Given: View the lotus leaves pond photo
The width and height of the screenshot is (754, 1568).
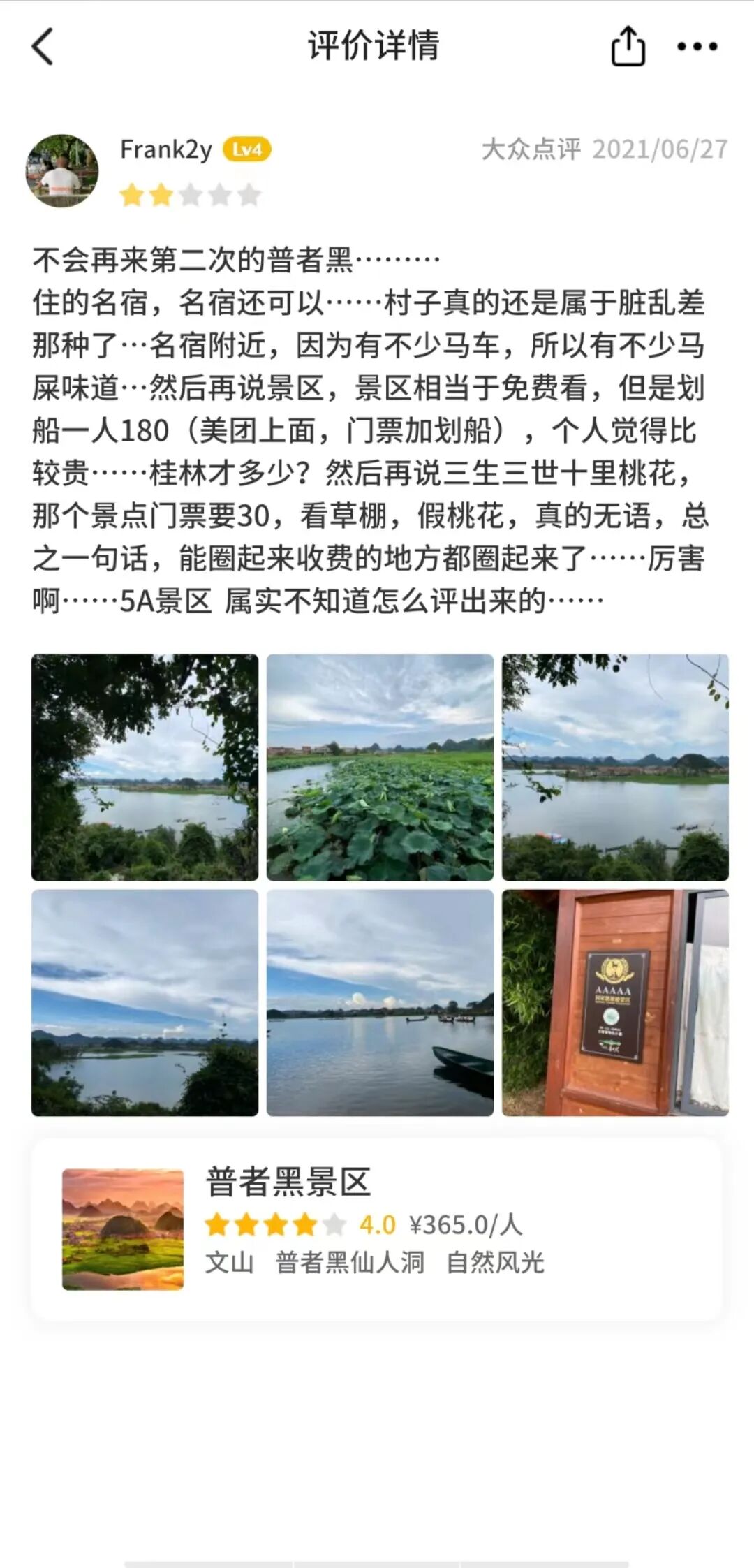Looking at the screenshot, I should pyautogui.click(x=380, y=767).
